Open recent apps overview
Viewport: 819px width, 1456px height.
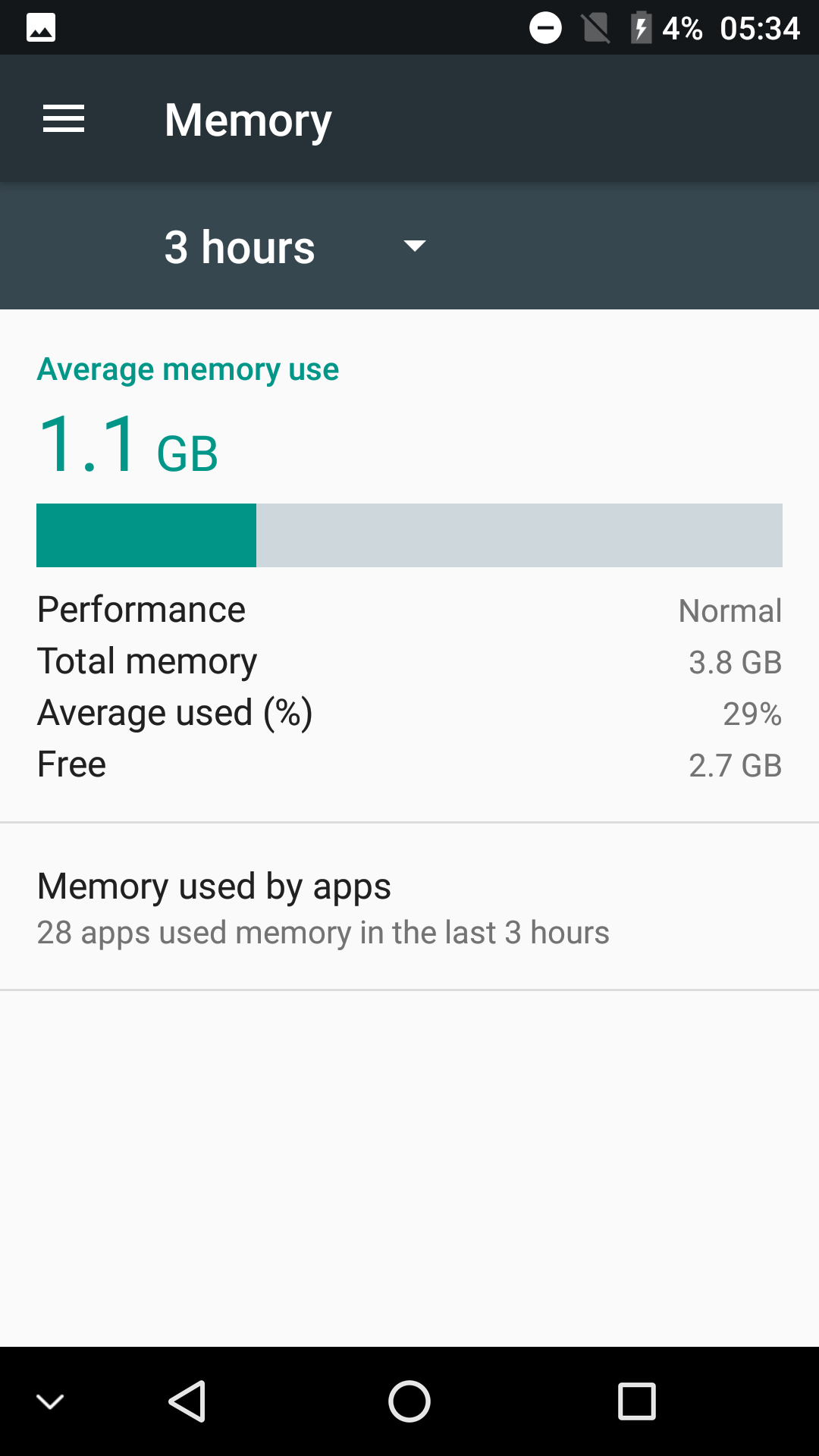(x=637, y=1401)
